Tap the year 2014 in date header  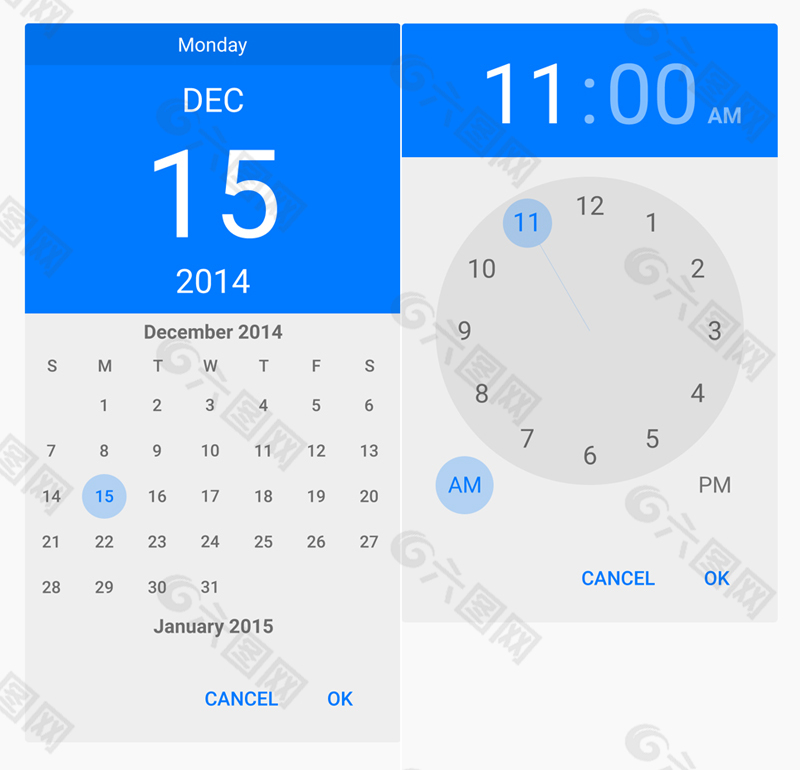tap(212, 282)
